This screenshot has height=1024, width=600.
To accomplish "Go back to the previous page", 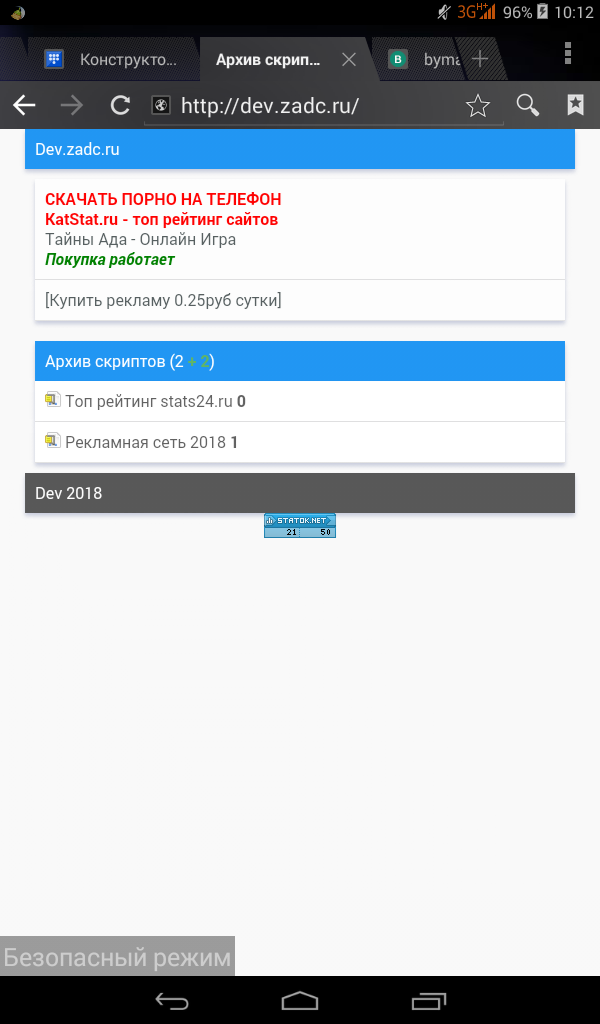I will (24, 106).
